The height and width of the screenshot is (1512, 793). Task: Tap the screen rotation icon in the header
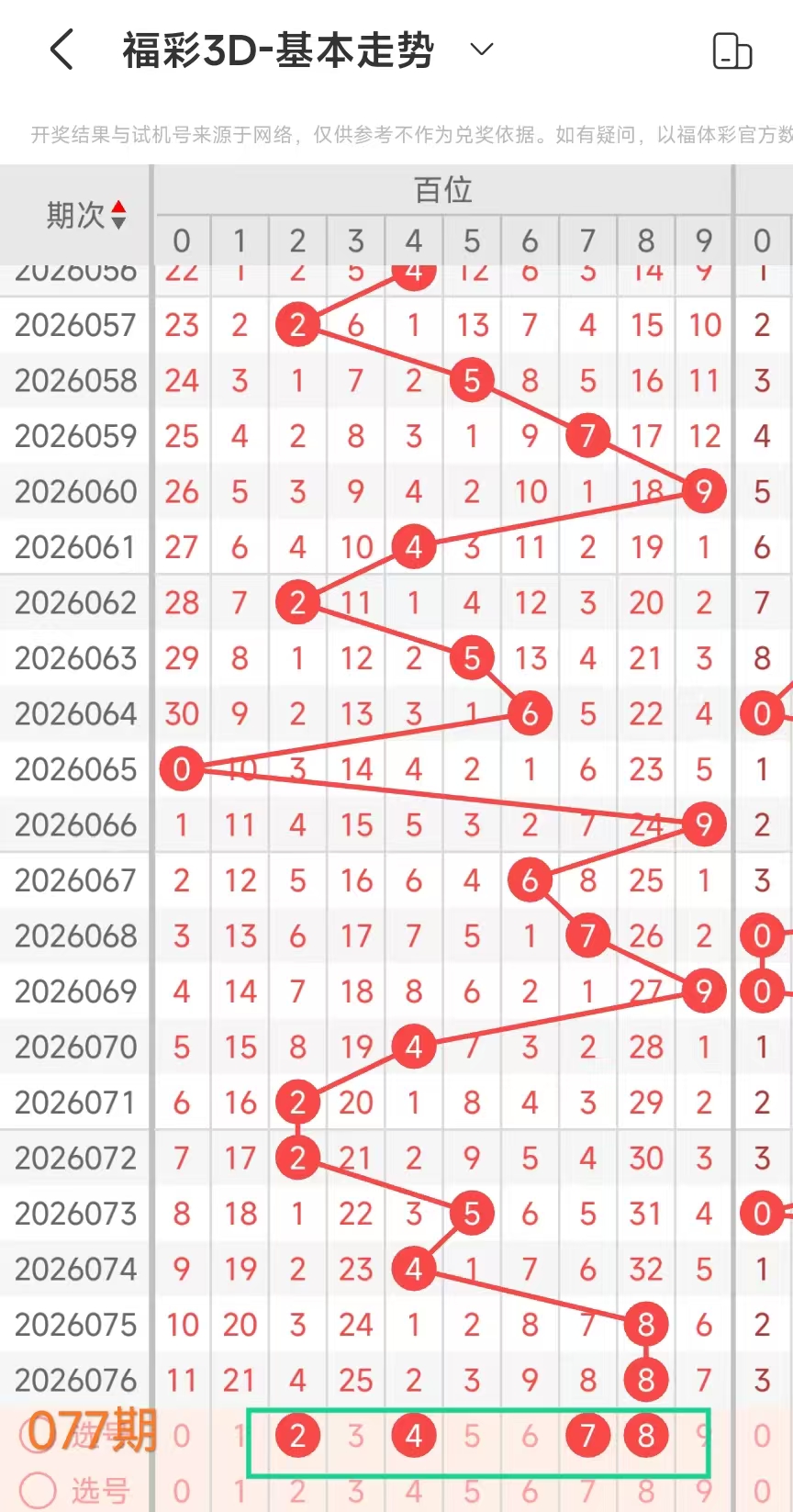[732, 50]
